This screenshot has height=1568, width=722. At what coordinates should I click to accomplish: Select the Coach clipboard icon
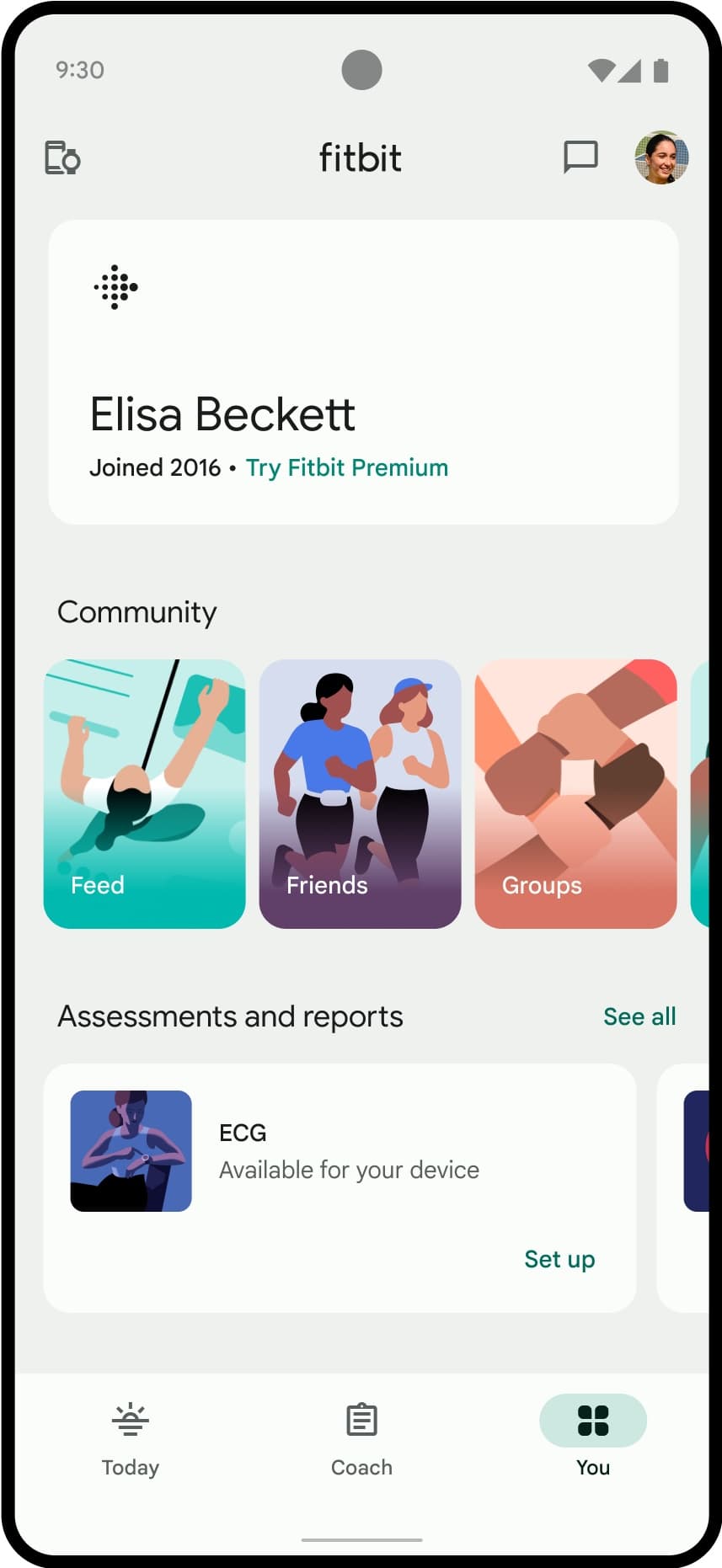point(361,1419)
